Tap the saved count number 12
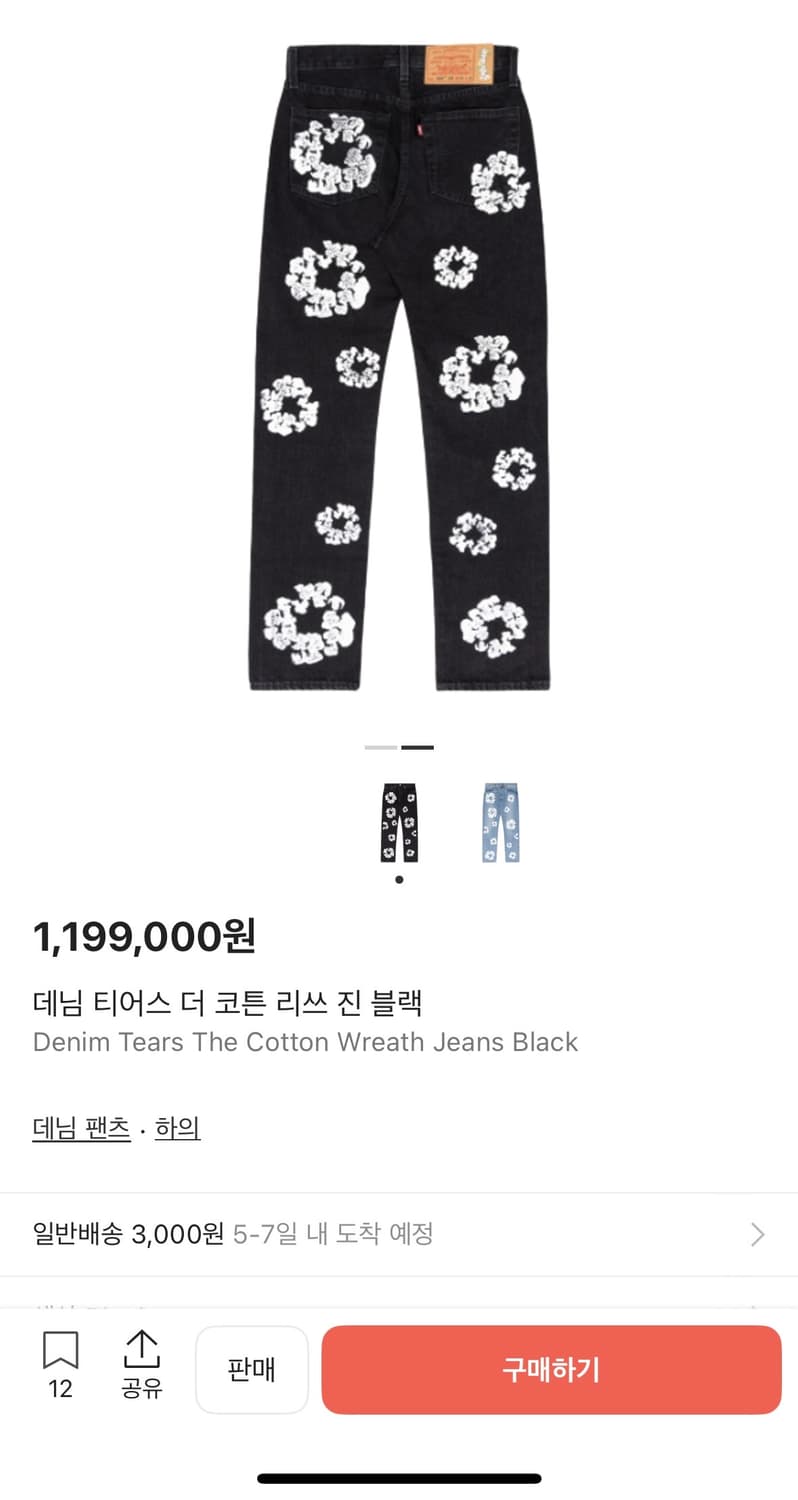 62,1388
